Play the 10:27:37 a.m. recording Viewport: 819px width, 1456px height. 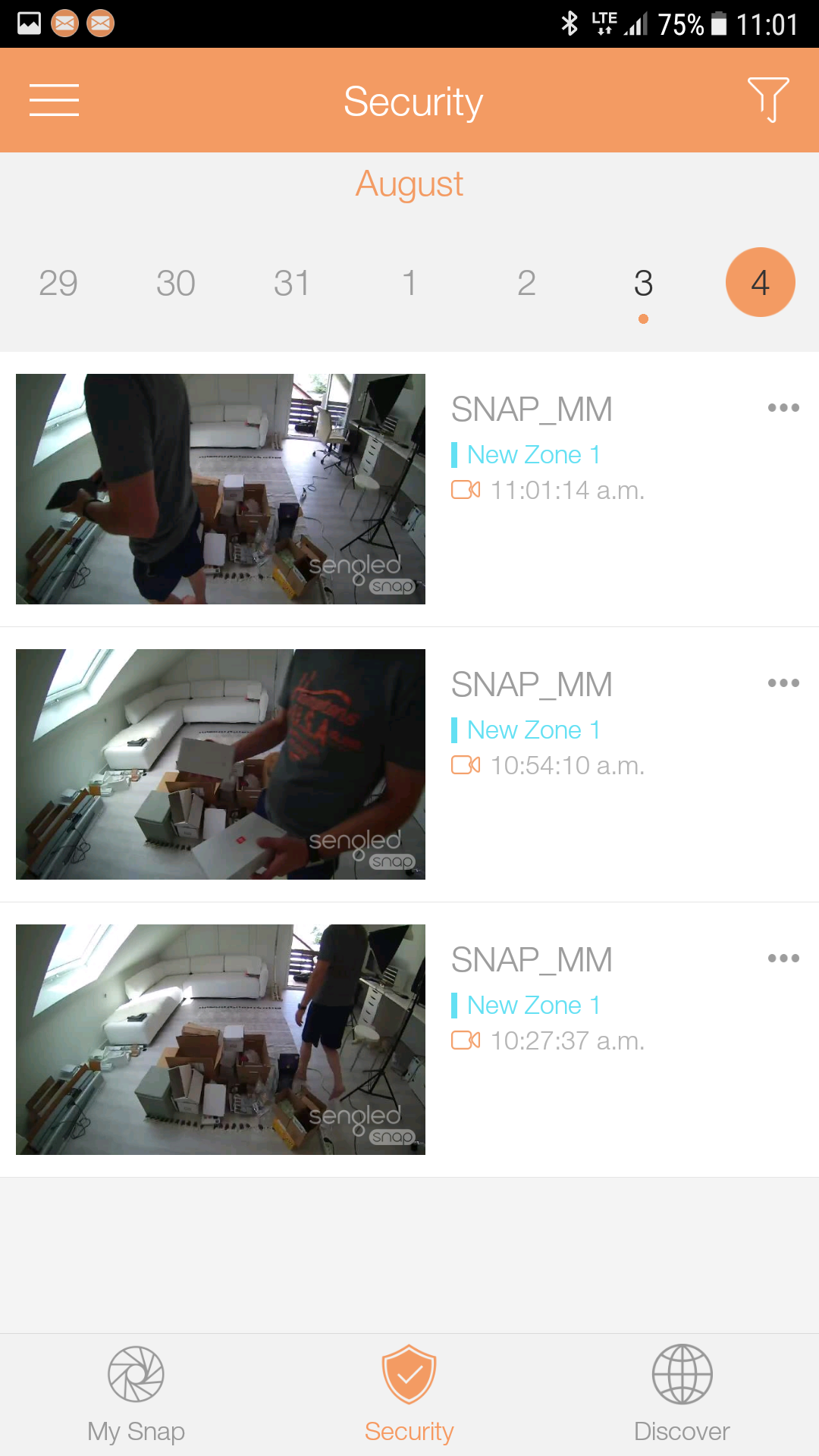coord(221,1040)
